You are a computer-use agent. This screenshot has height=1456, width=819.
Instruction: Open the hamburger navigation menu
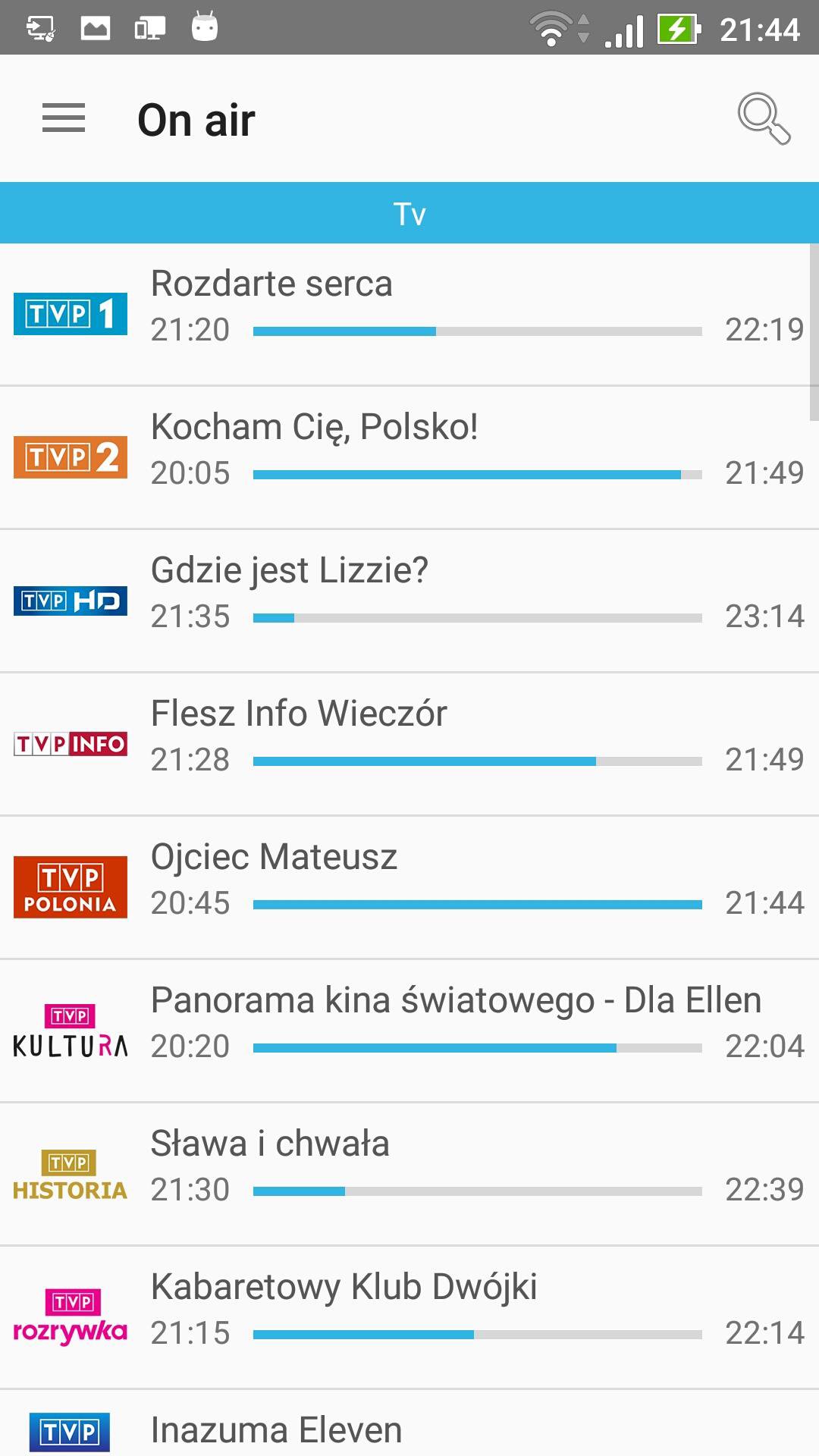point(64,118)
